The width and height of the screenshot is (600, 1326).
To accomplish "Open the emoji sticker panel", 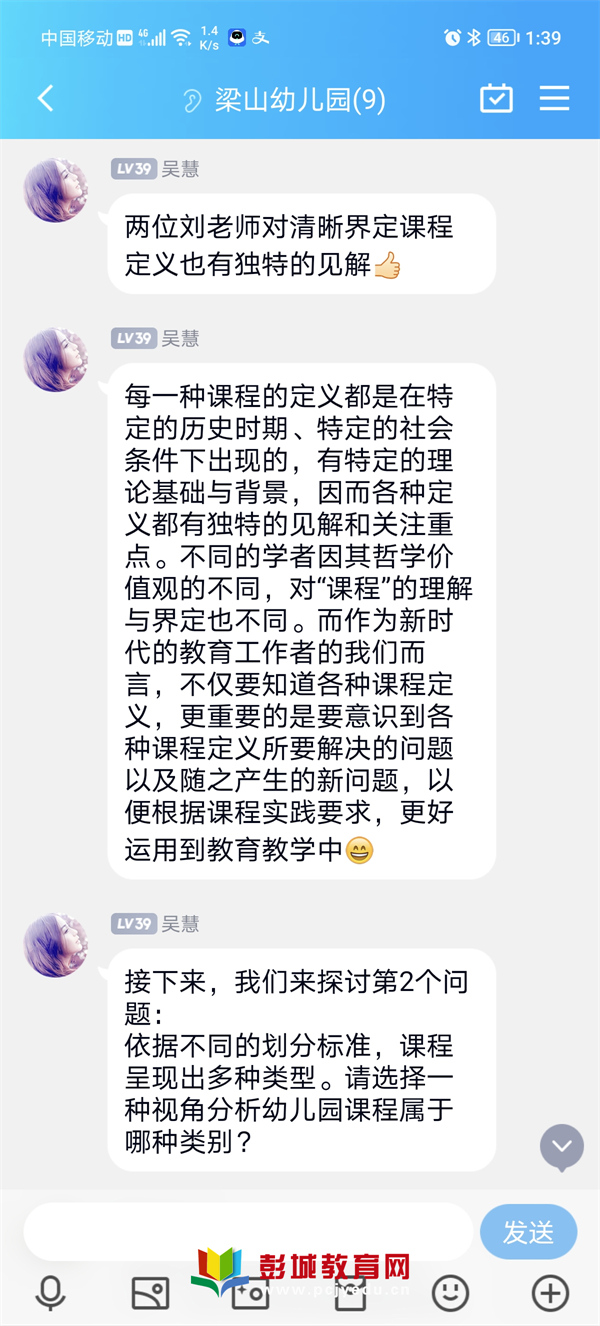I will click(450, 1293).
